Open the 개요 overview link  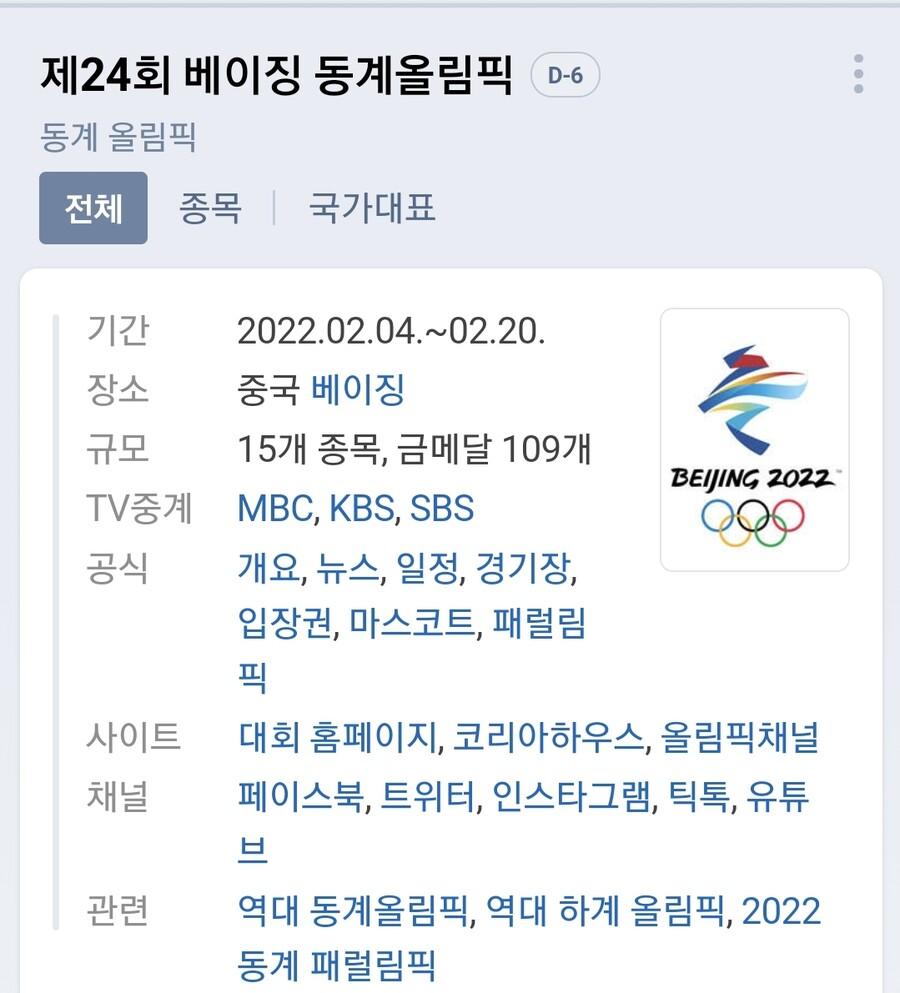pos(268,568)
